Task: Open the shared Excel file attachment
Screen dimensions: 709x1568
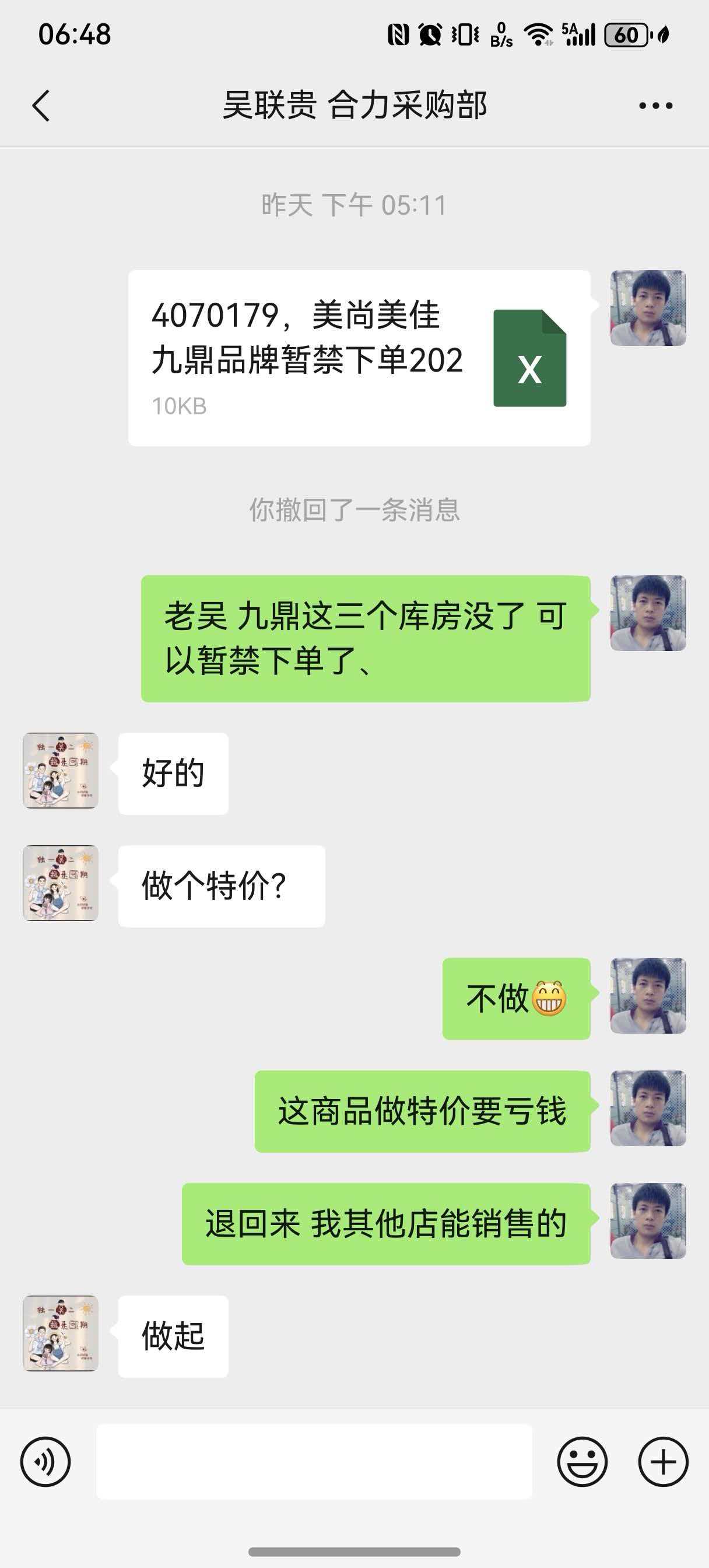Action: [x=359, y=358]
